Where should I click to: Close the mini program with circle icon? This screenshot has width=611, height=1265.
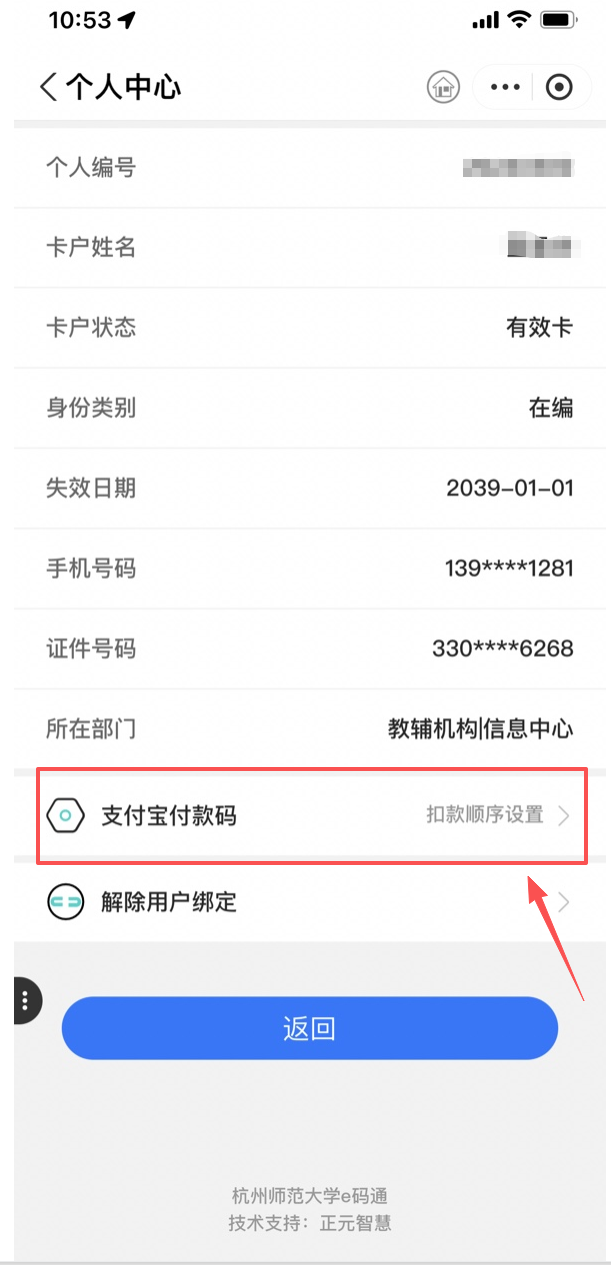[x=559, y=87]
